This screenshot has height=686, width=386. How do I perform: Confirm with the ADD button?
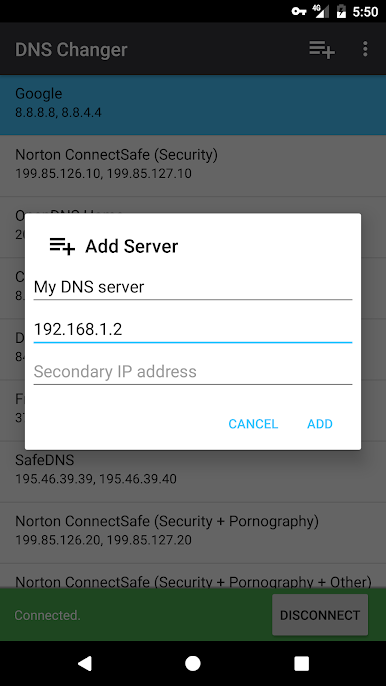320,424
